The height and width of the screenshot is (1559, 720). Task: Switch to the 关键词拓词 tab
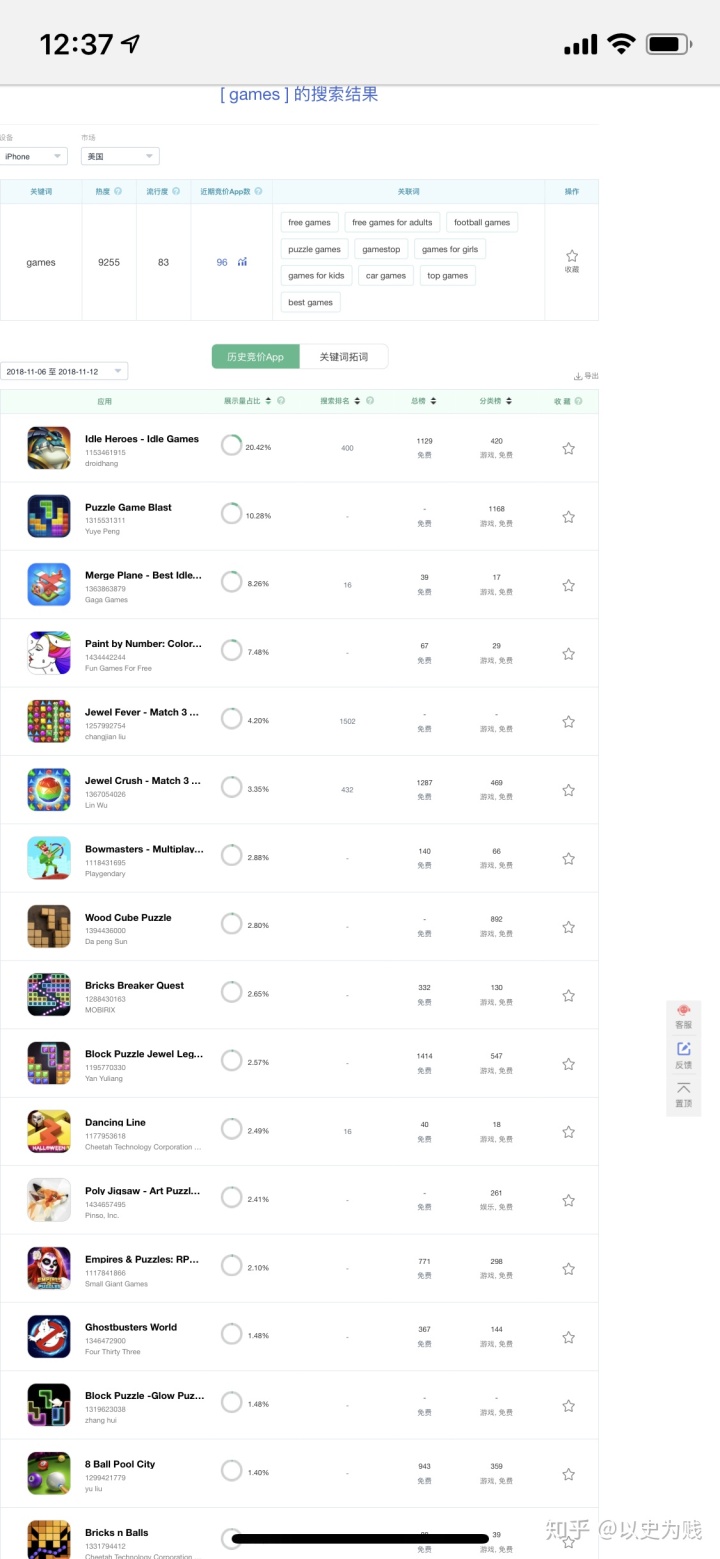click(x=343, y=357)
